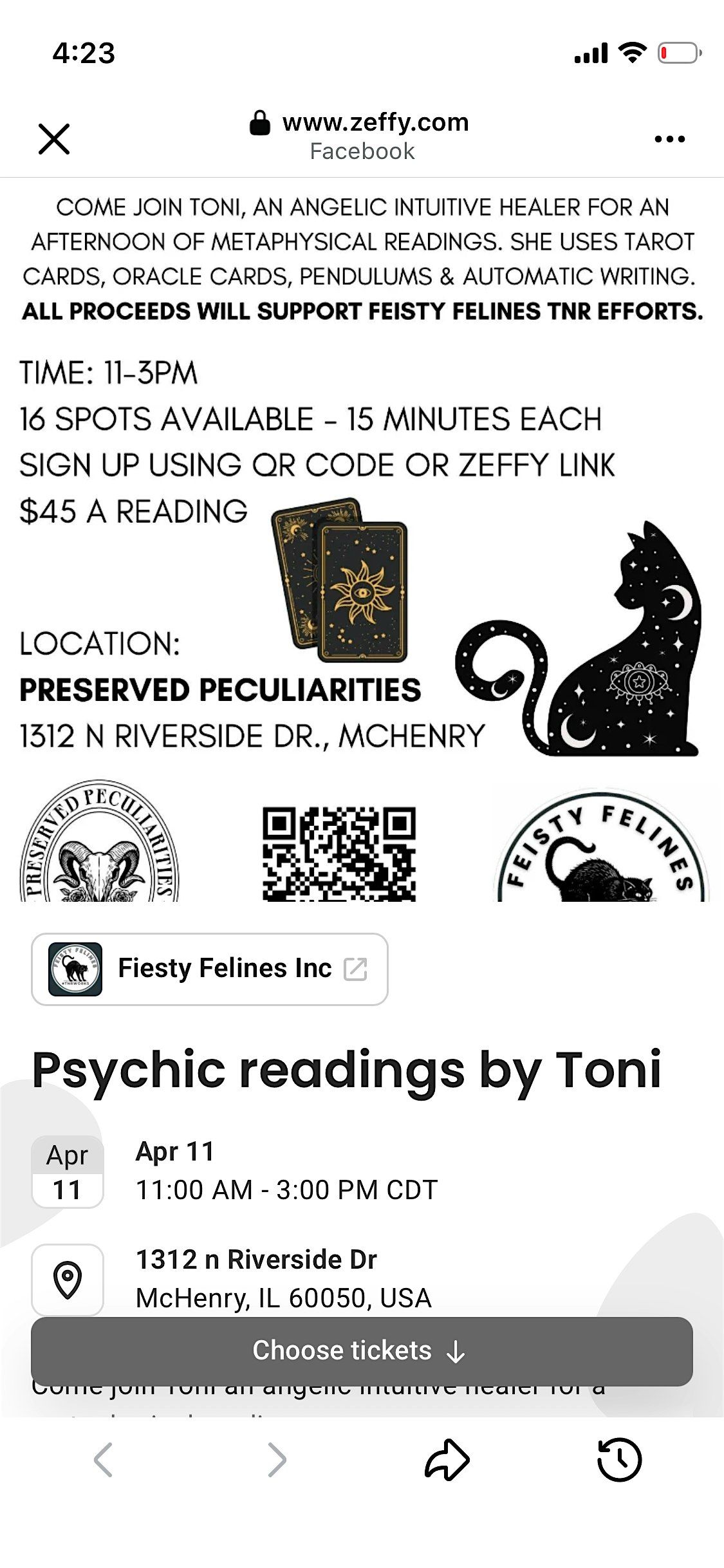Image resolution: width=724 pixels, height=1568 pixels.
Task: Go back to the previous page
Action: pyautogui.click(x=103, y=1460)
